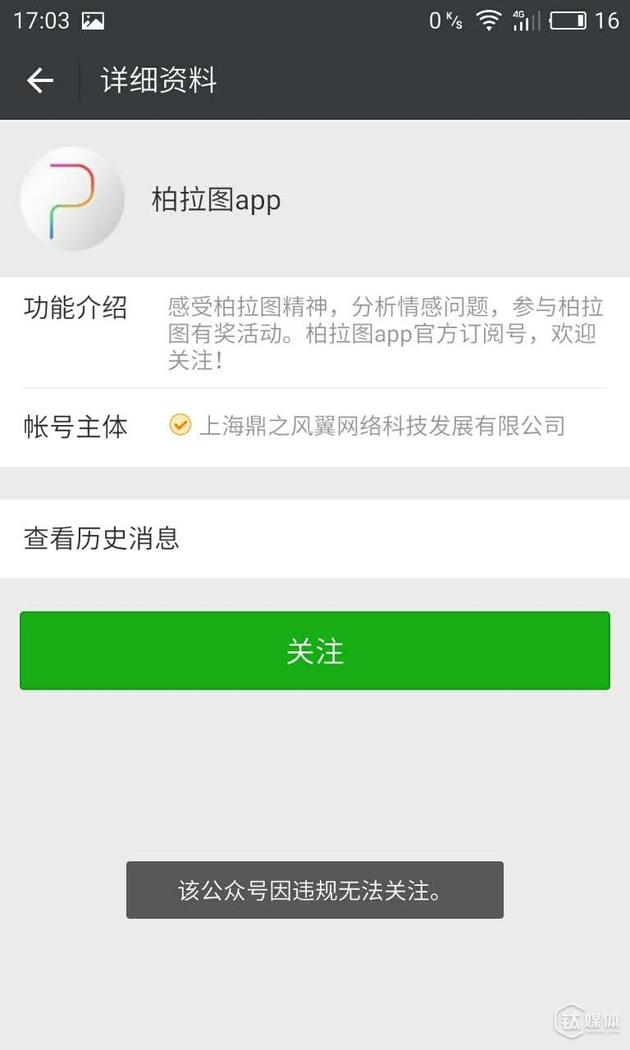Tap the green 关注 follow button
Image resolution: width=630 pixels, height=1050 pixels.
click(x=315, y=650)
